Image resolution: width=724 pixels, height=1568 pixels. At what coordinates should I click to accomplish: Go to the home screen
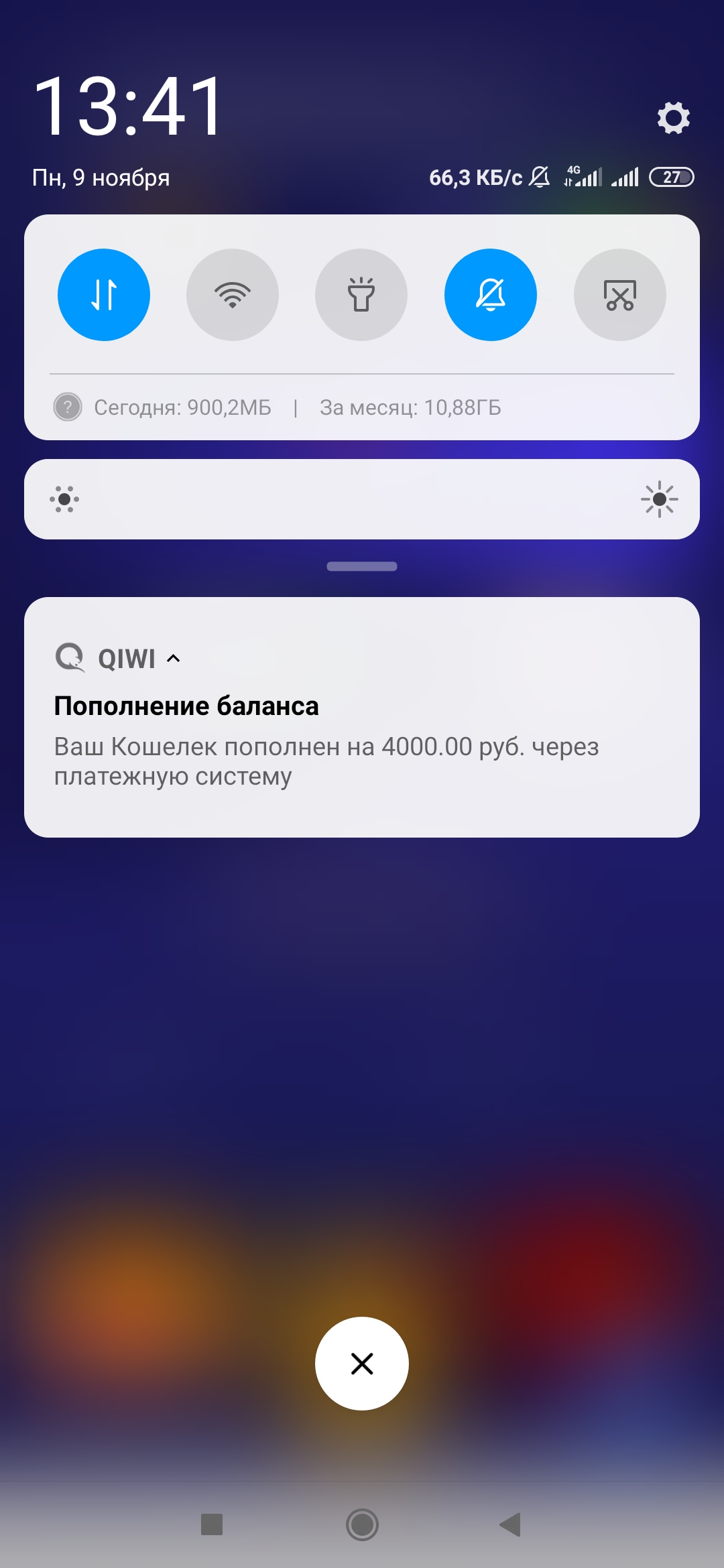[362, 1525]
